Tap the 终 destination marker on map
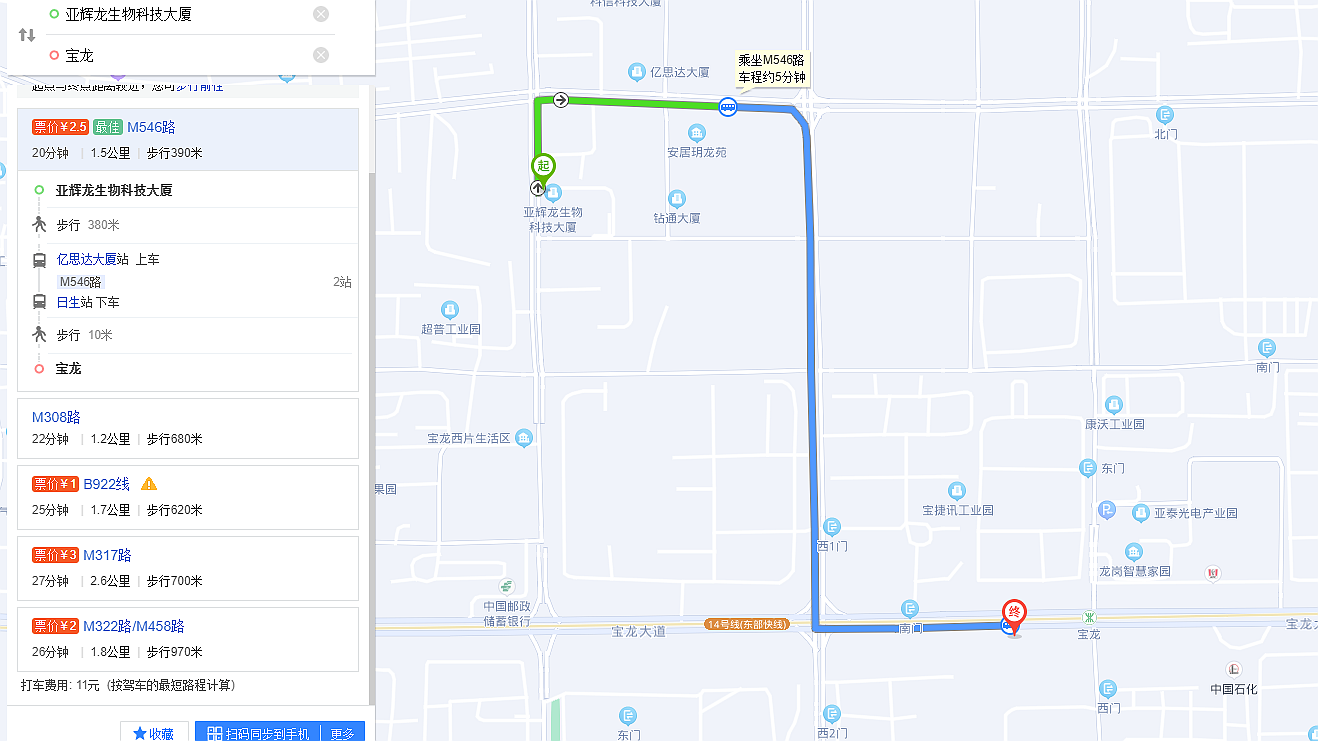This screenshot has height=741, width=1318. [x=1014, y=612]
